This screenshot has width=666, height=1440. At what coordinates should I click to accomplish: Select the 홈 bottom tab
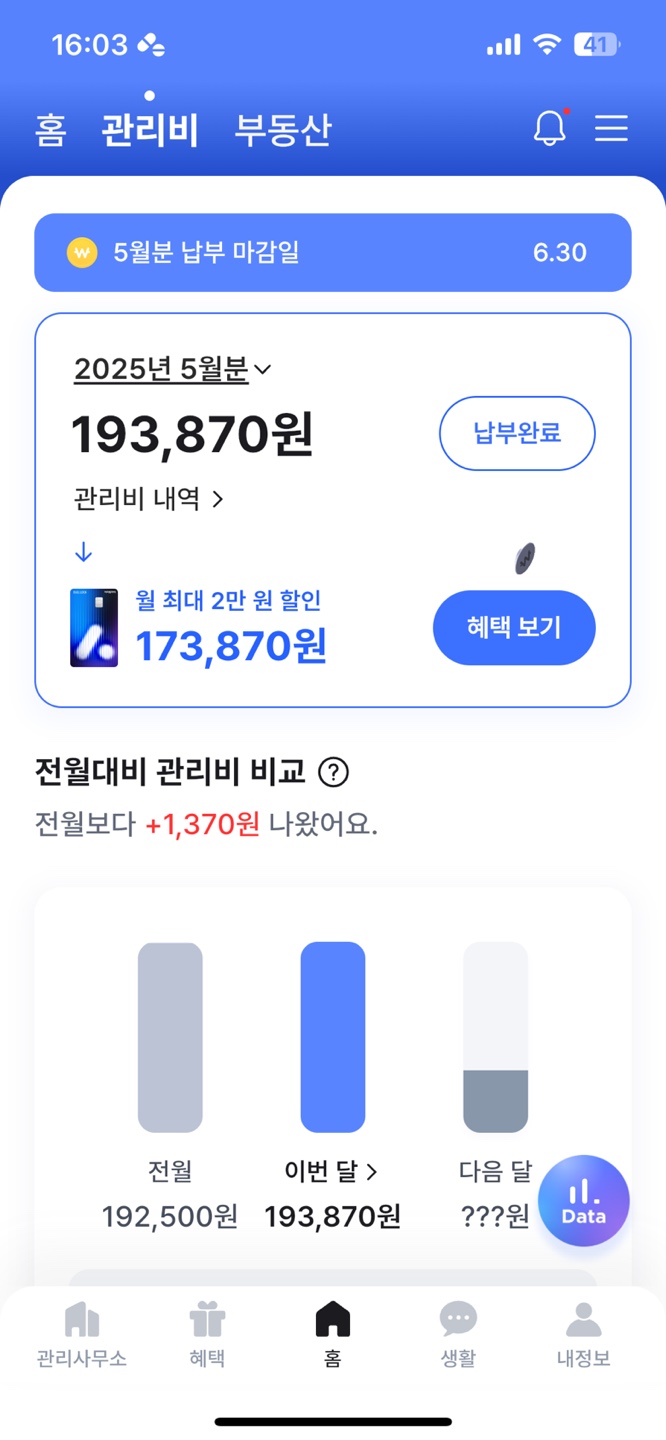[333, 1336]
